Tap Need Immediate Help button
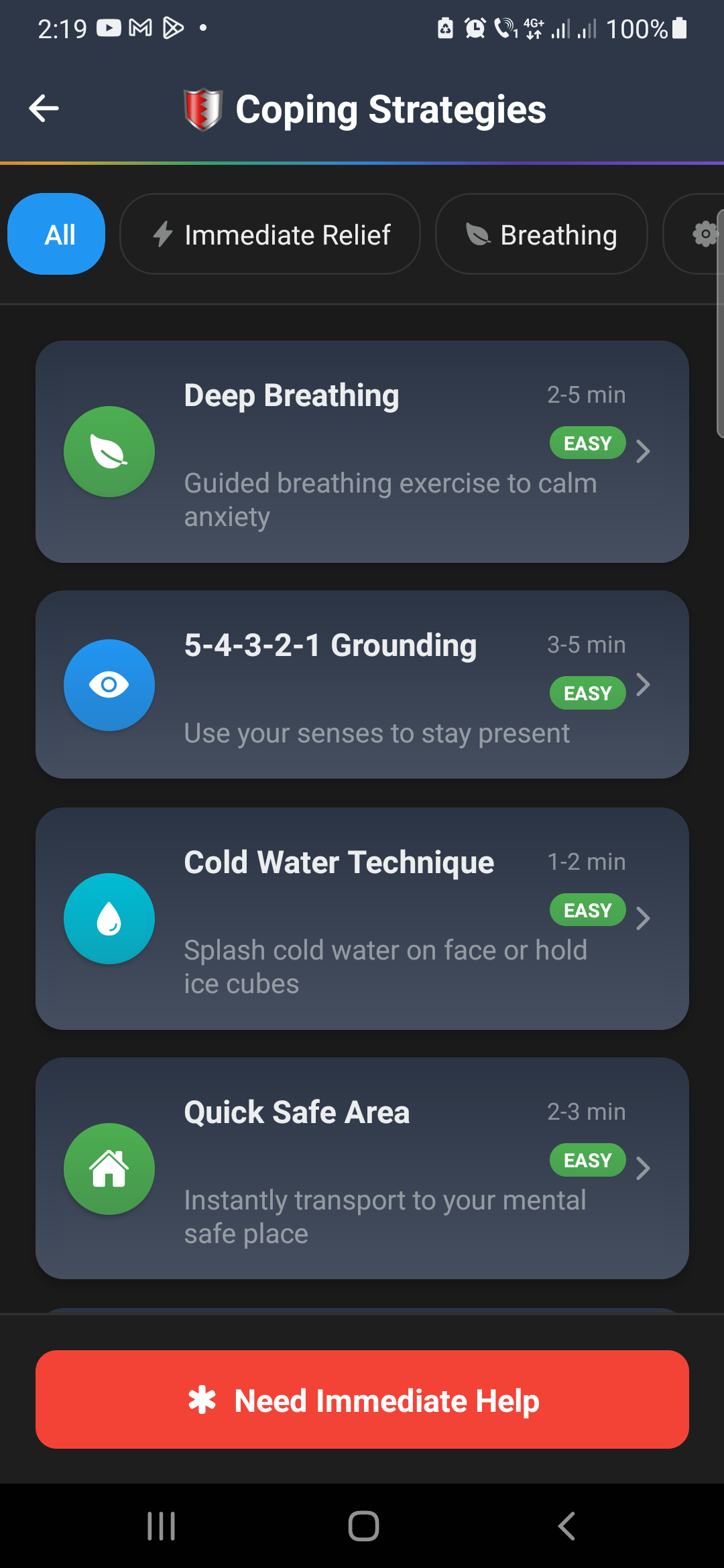 (x=362, y=1400)
